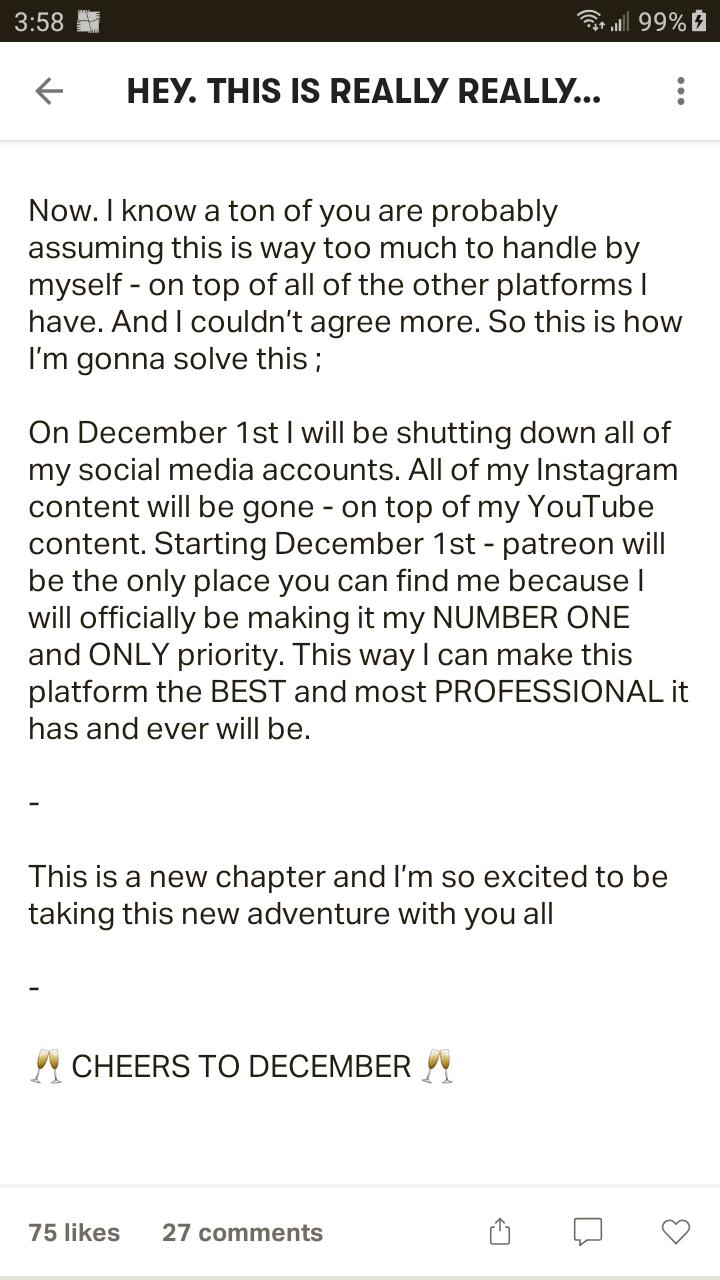Tap the heart to unlike if already liked

[676, 1232]
